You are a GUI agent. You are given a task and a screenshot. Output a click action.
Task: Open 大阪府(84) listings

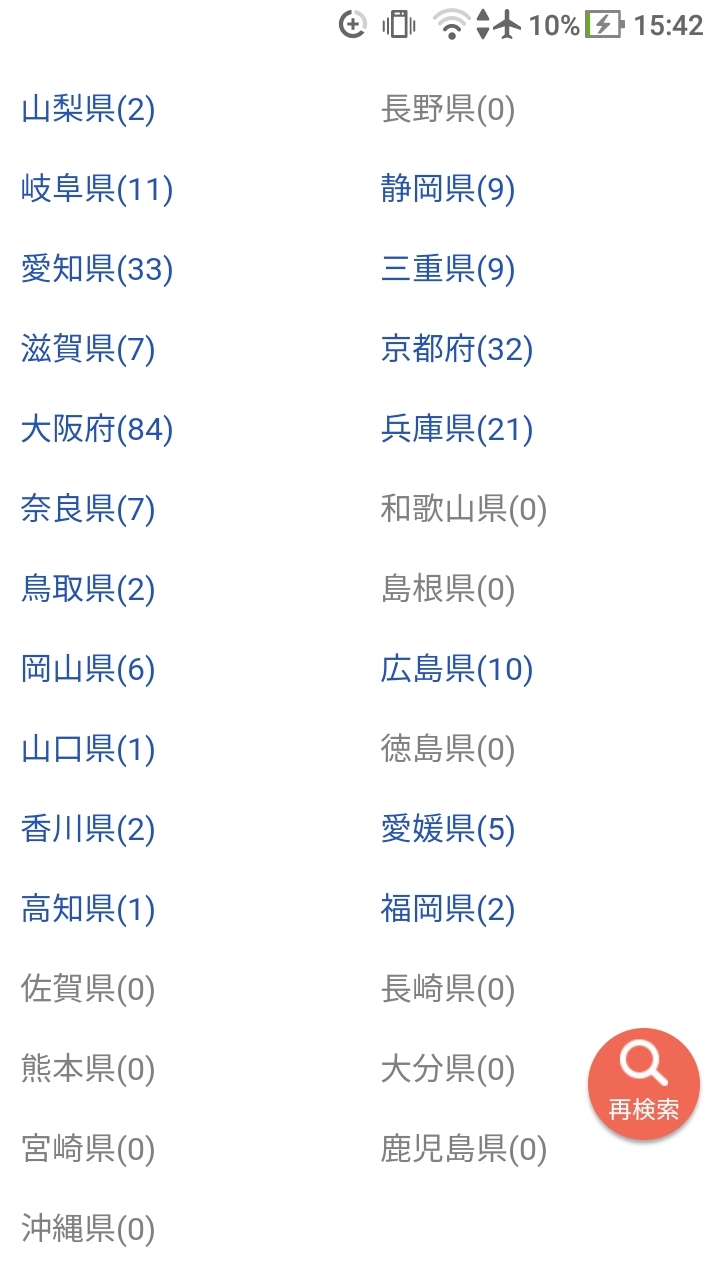point(97,429)
